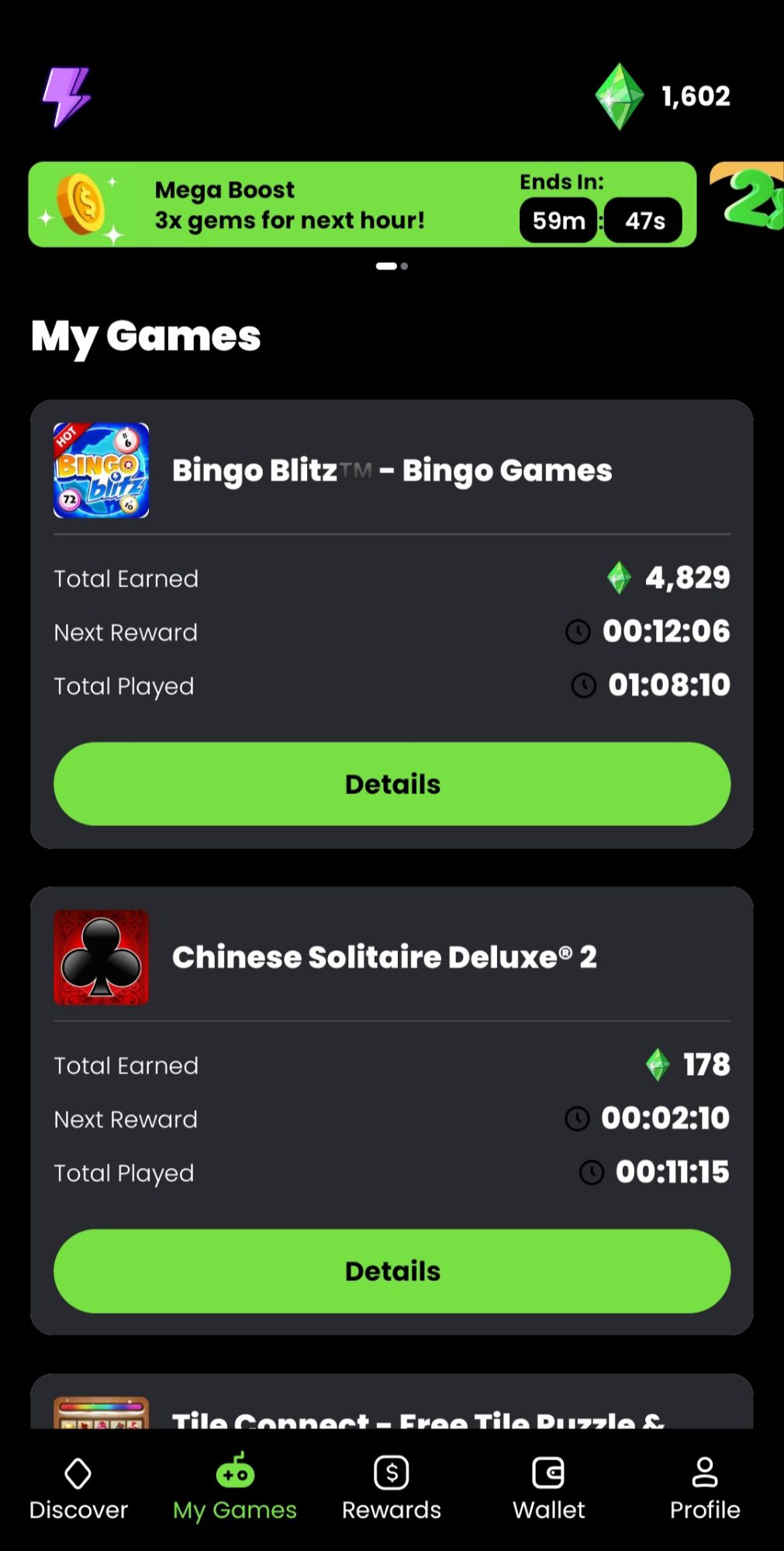The height and width of the screenshot is (1551, 784).
Task: View Details for Chinese Solitaire Deluxe 2
Action: click(x=392, y=1271)
